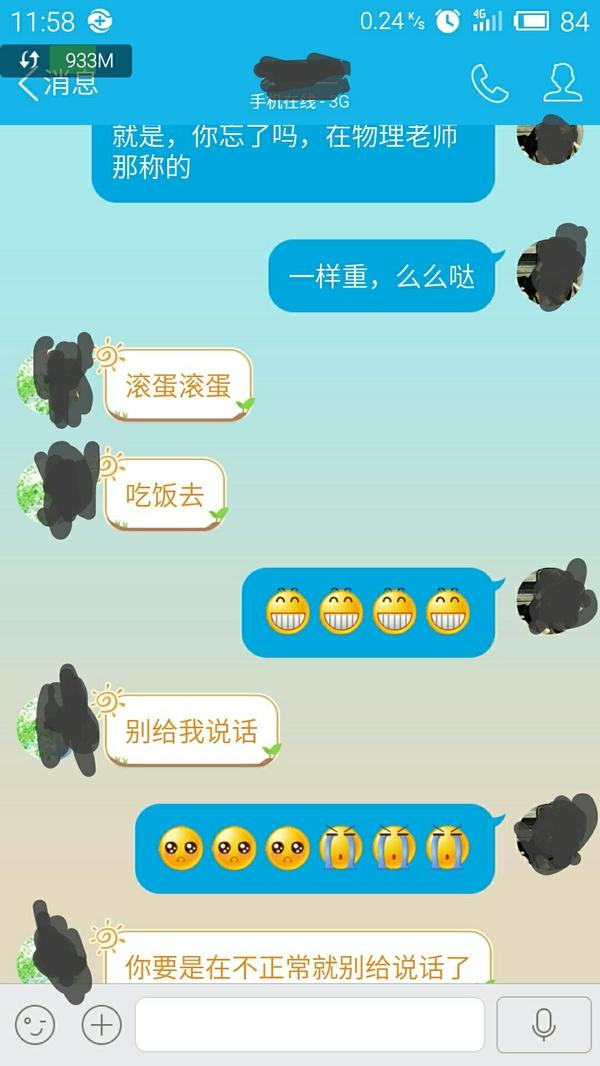Switch to voice message input
The width and height of the screenshot is (600, 1066).
[x=543, y=1025]
